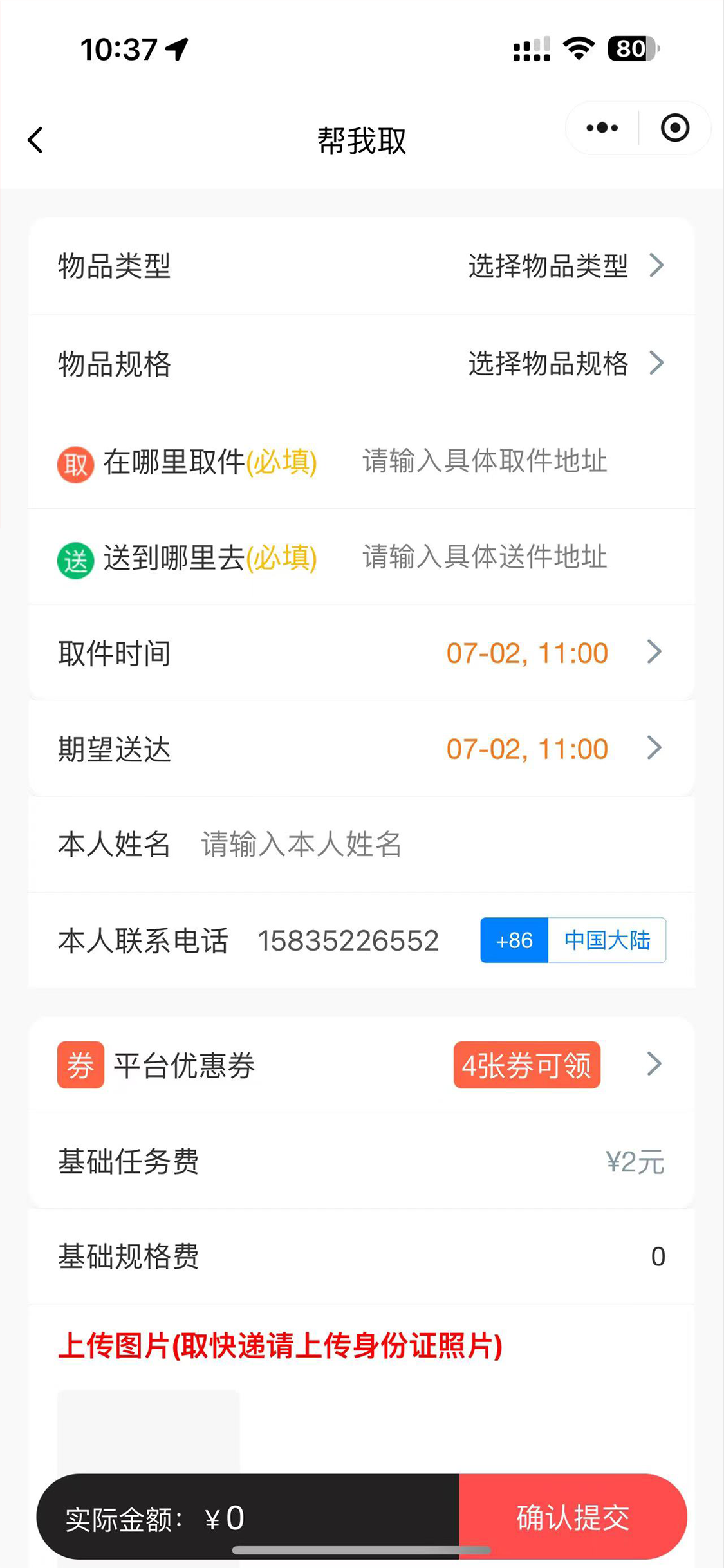The image size is (724, 1568).
Task: Change the 取件时间 pickup time
Action: point(362,653)
